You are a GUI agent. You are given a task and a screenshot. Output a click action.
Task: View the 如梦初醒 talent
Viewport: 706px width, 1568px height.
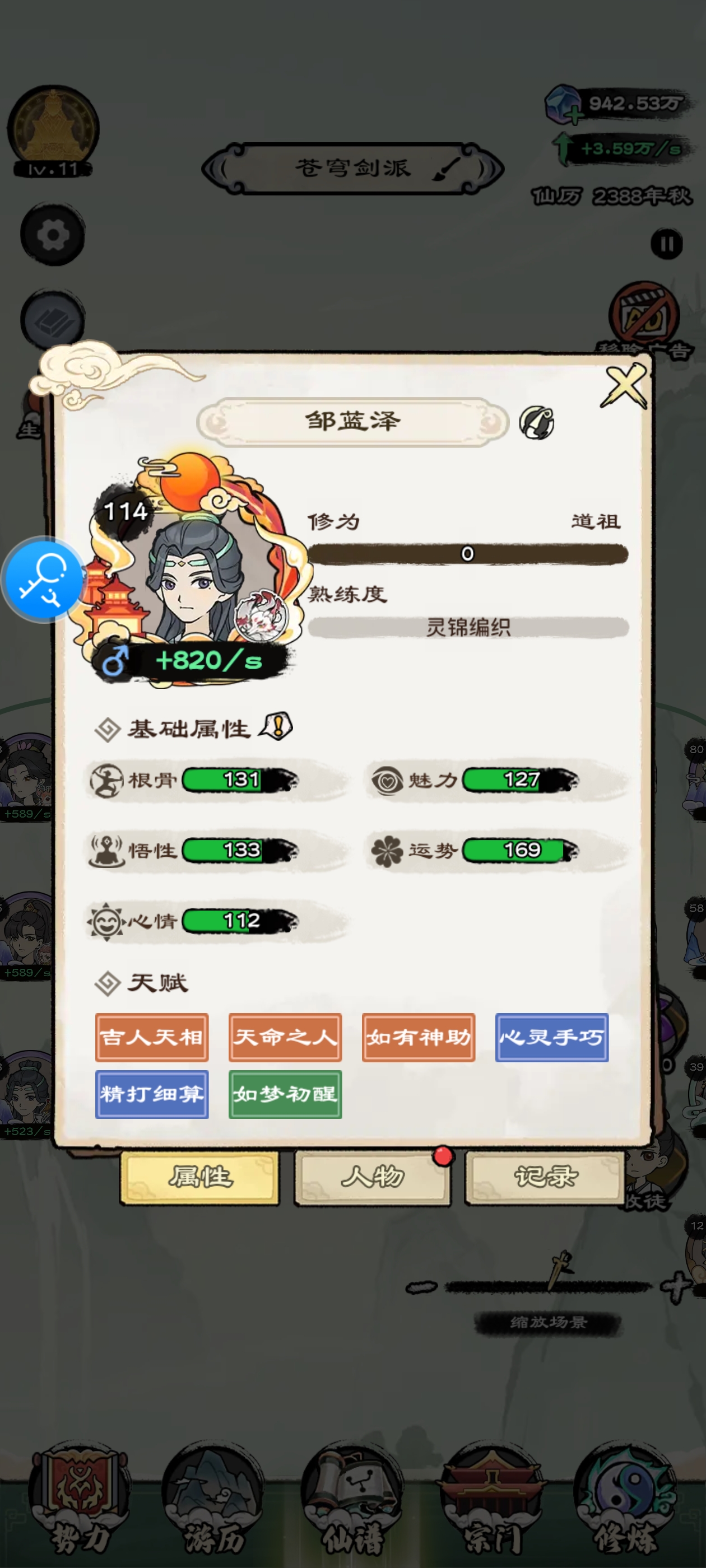point(285,1094)
